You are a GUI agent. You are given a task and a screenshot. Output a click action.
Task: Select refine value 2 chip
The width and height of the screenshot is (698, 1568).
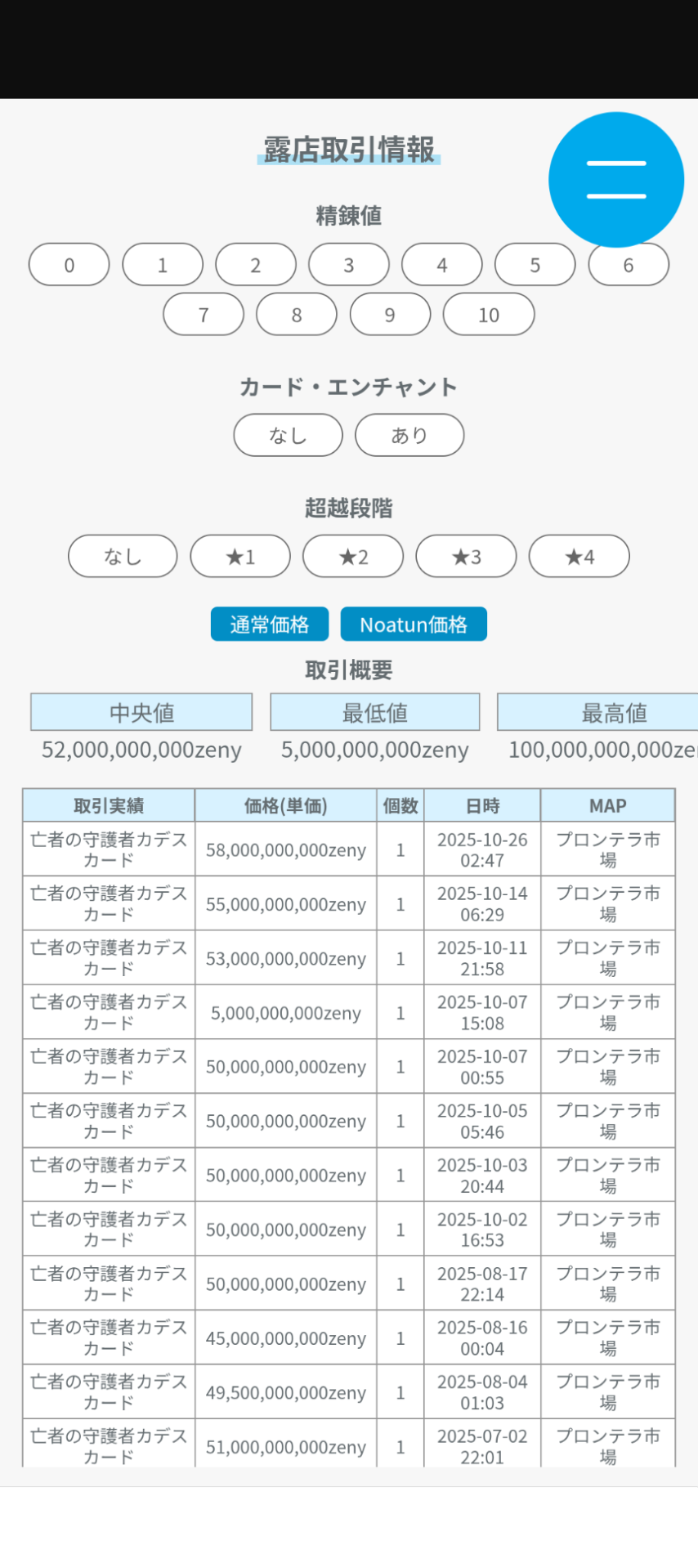tap(256, 265)
